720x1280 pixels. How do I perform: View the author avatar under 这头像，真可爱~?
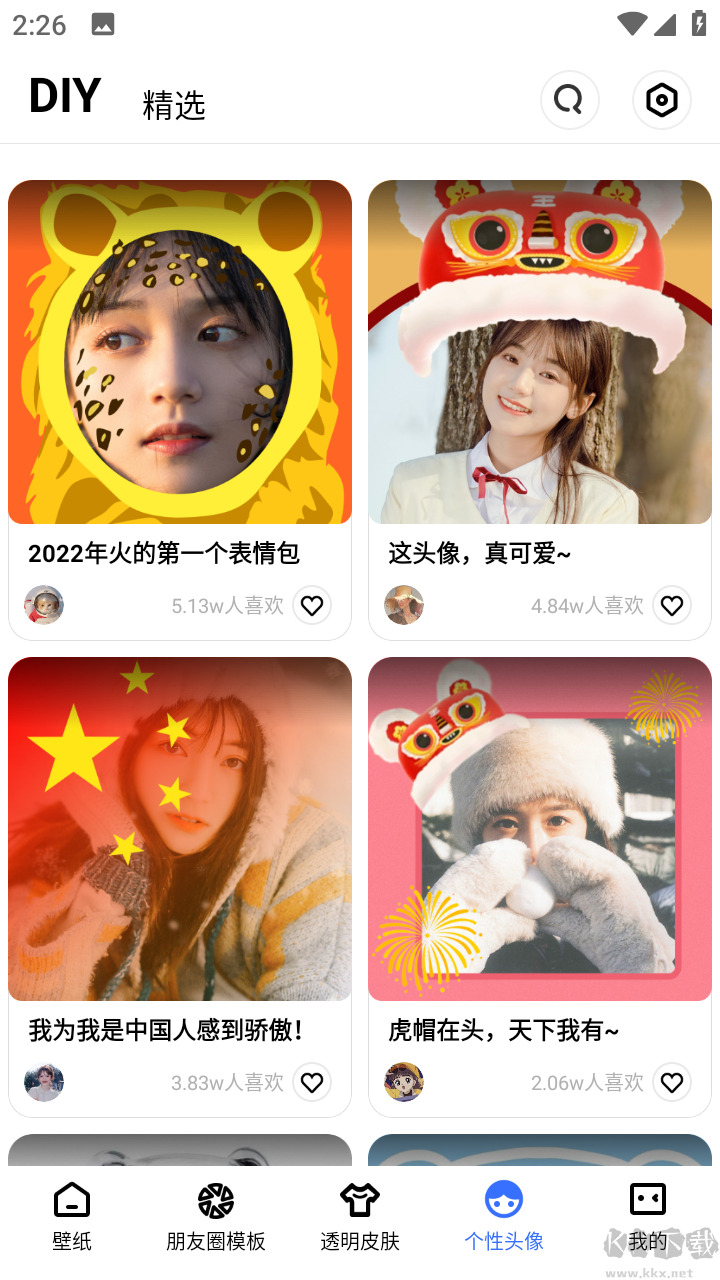click(x=404, y=605)
